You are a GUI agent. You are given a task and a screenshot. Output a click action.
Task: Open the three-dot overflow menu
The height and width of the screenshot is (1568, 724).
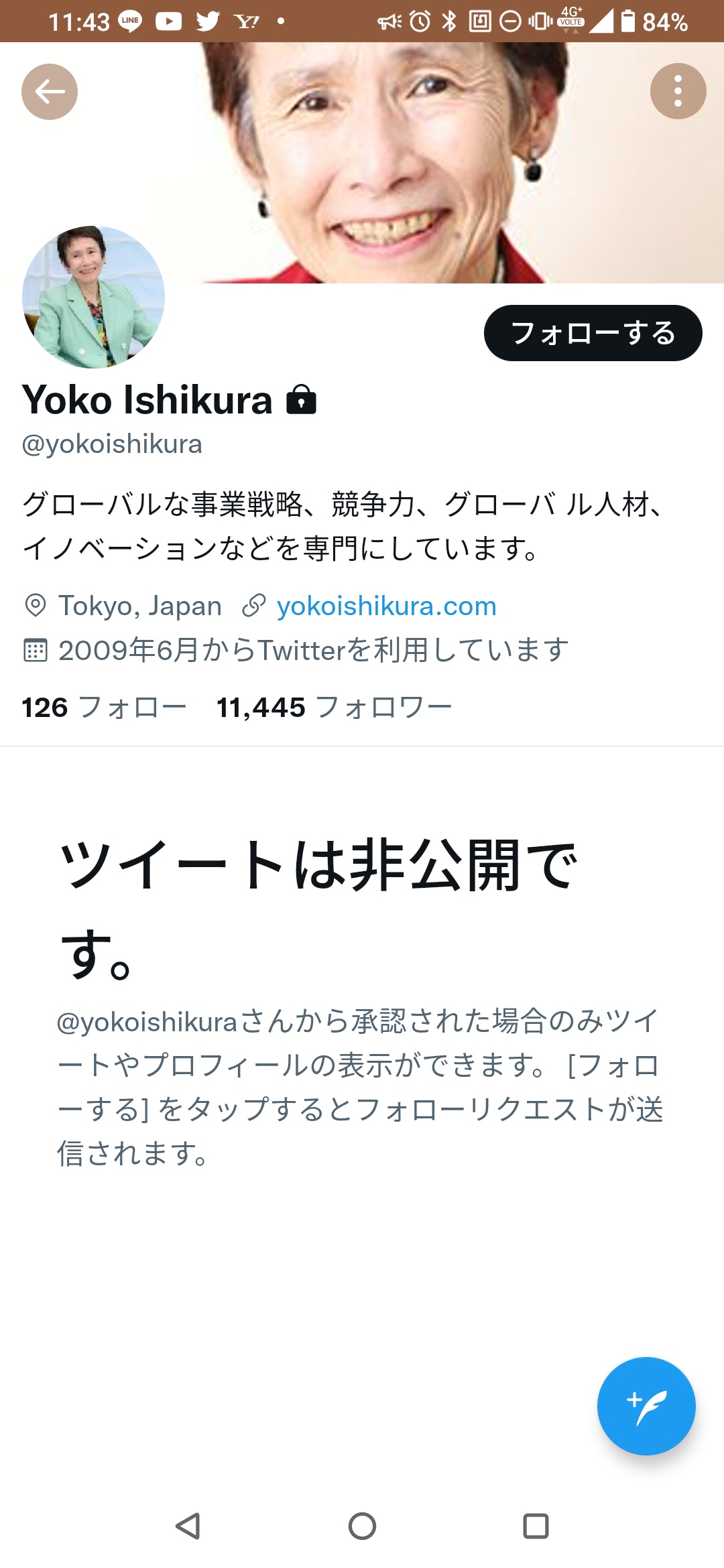(x=678, y=91)
